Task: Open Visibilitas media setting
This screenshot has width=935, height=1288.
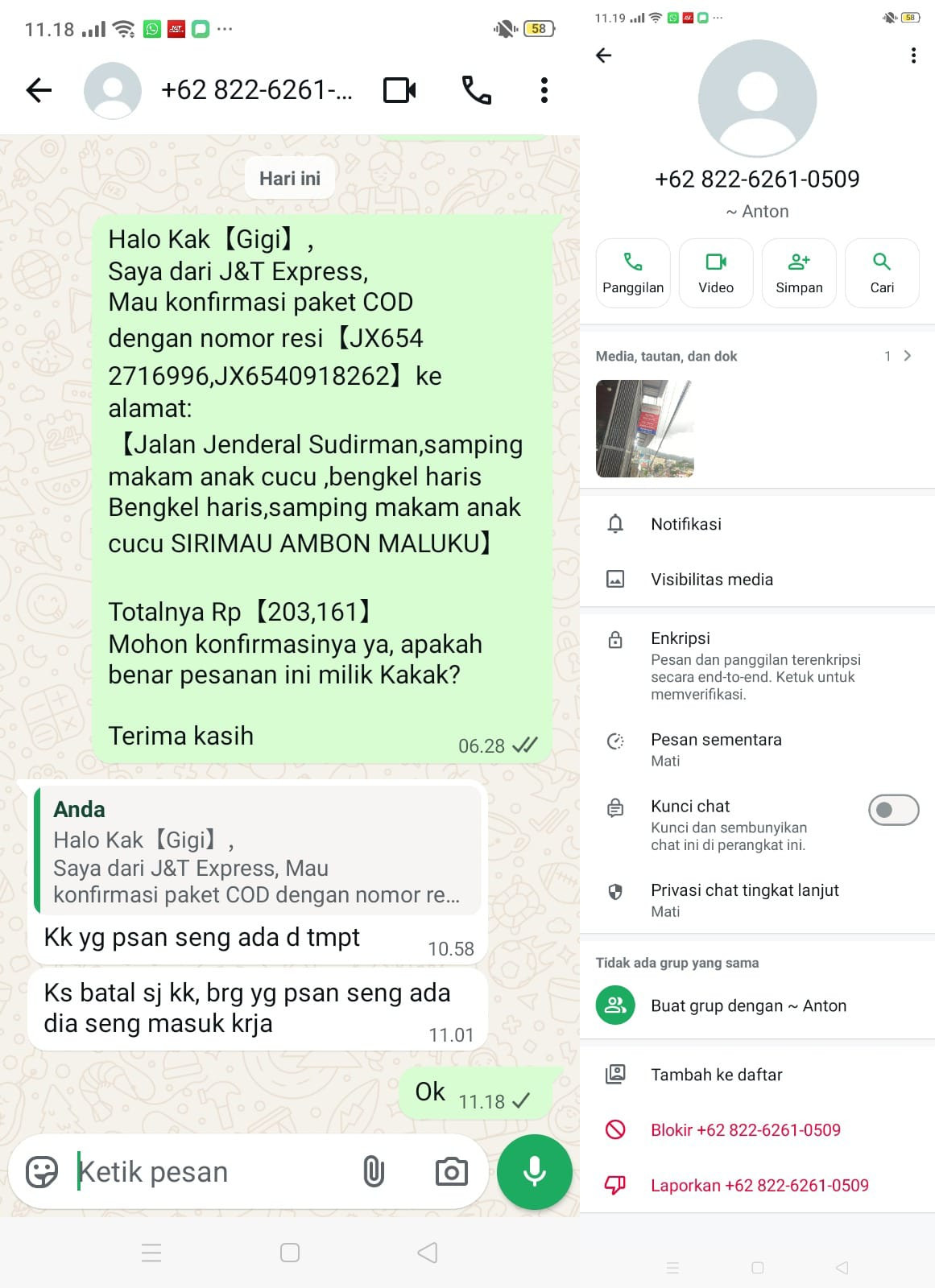Action: coord(757,580)
